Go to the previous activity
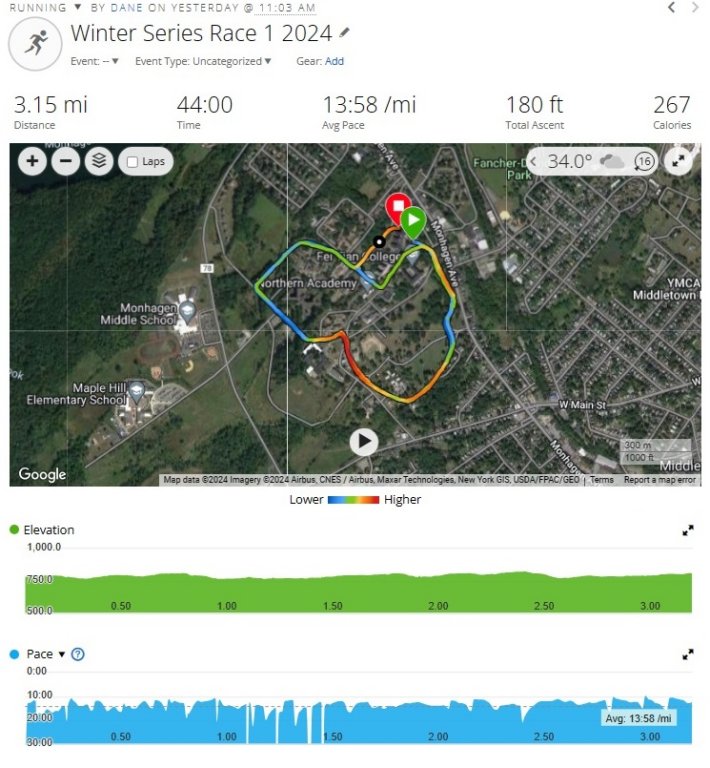 672,8
